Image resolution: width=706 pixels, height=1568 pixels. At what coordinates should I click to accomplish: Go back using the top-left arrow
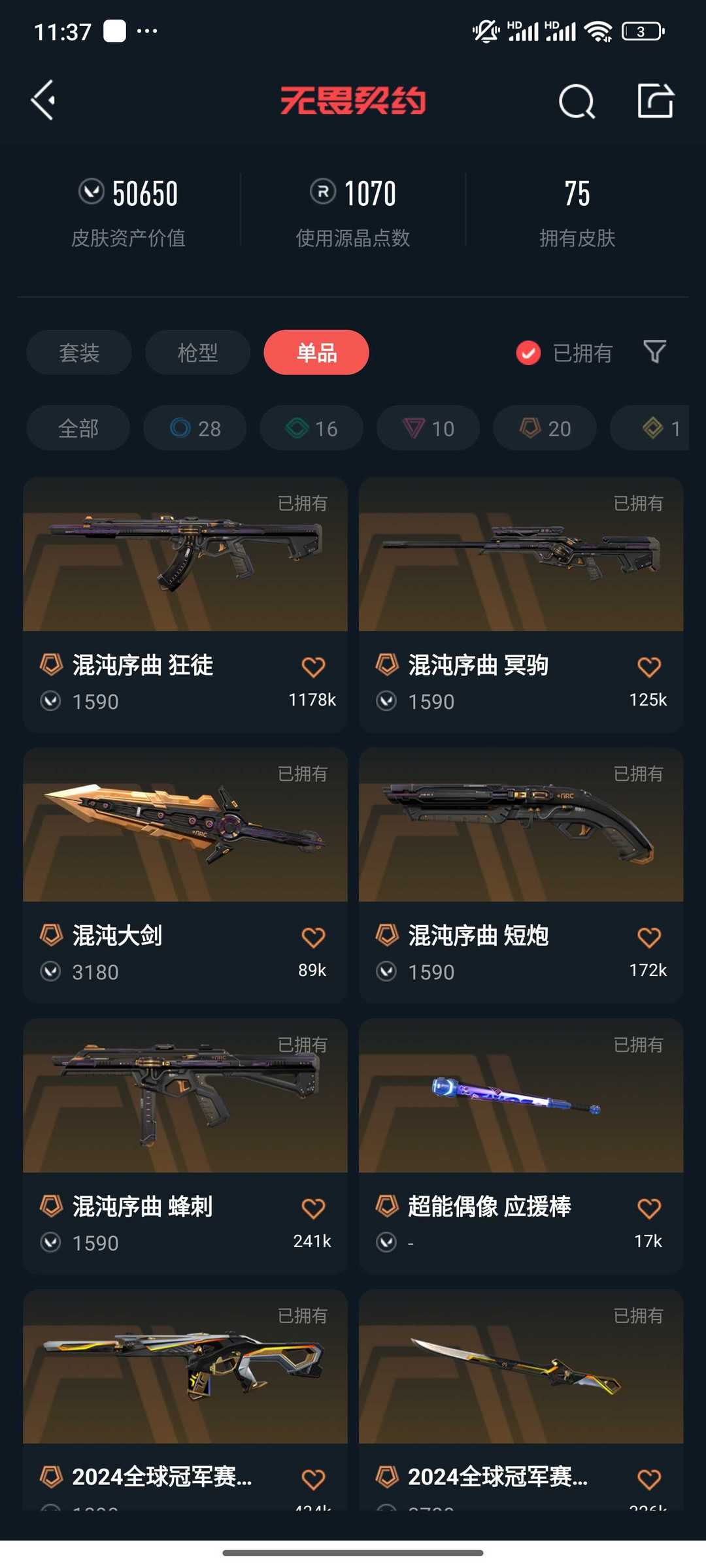tap(43, 101)
